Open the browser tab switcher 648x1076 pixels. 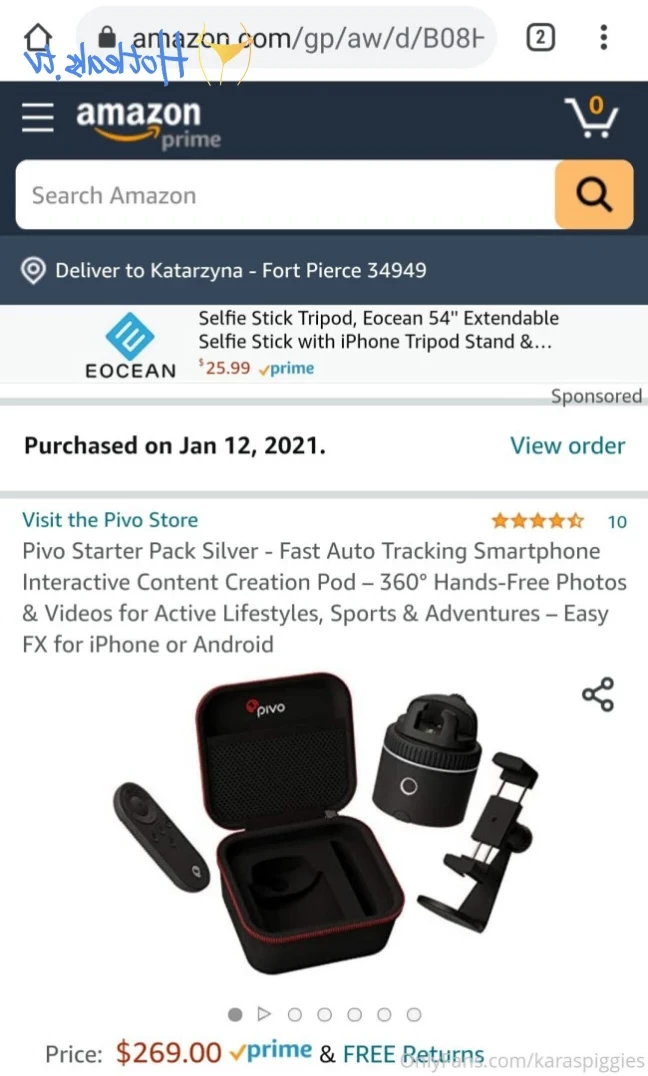point(540,37)
